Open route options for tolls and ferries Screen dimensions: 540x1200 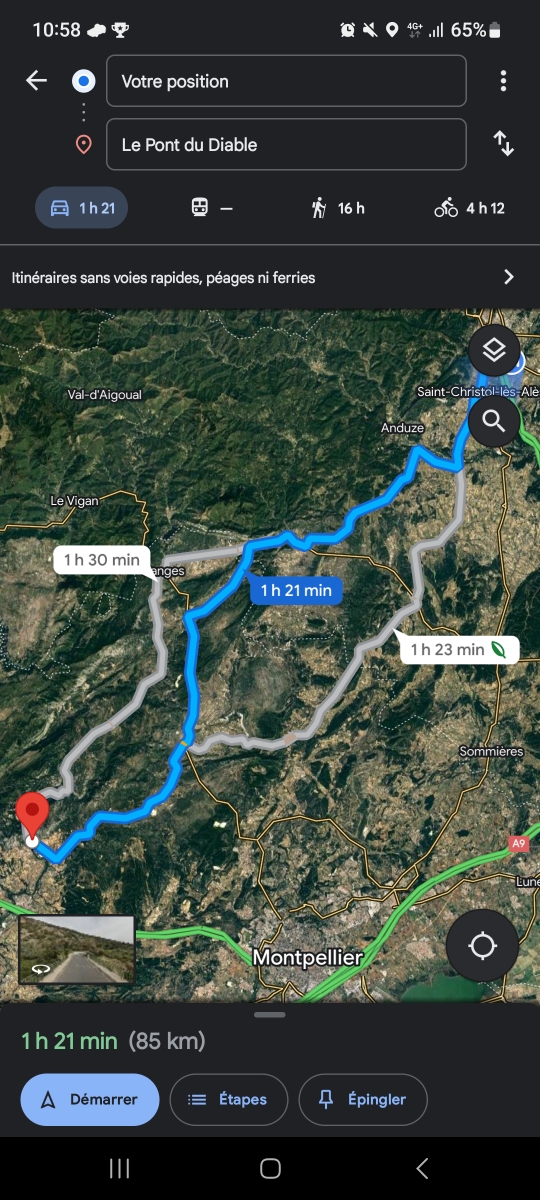[270, 277]
